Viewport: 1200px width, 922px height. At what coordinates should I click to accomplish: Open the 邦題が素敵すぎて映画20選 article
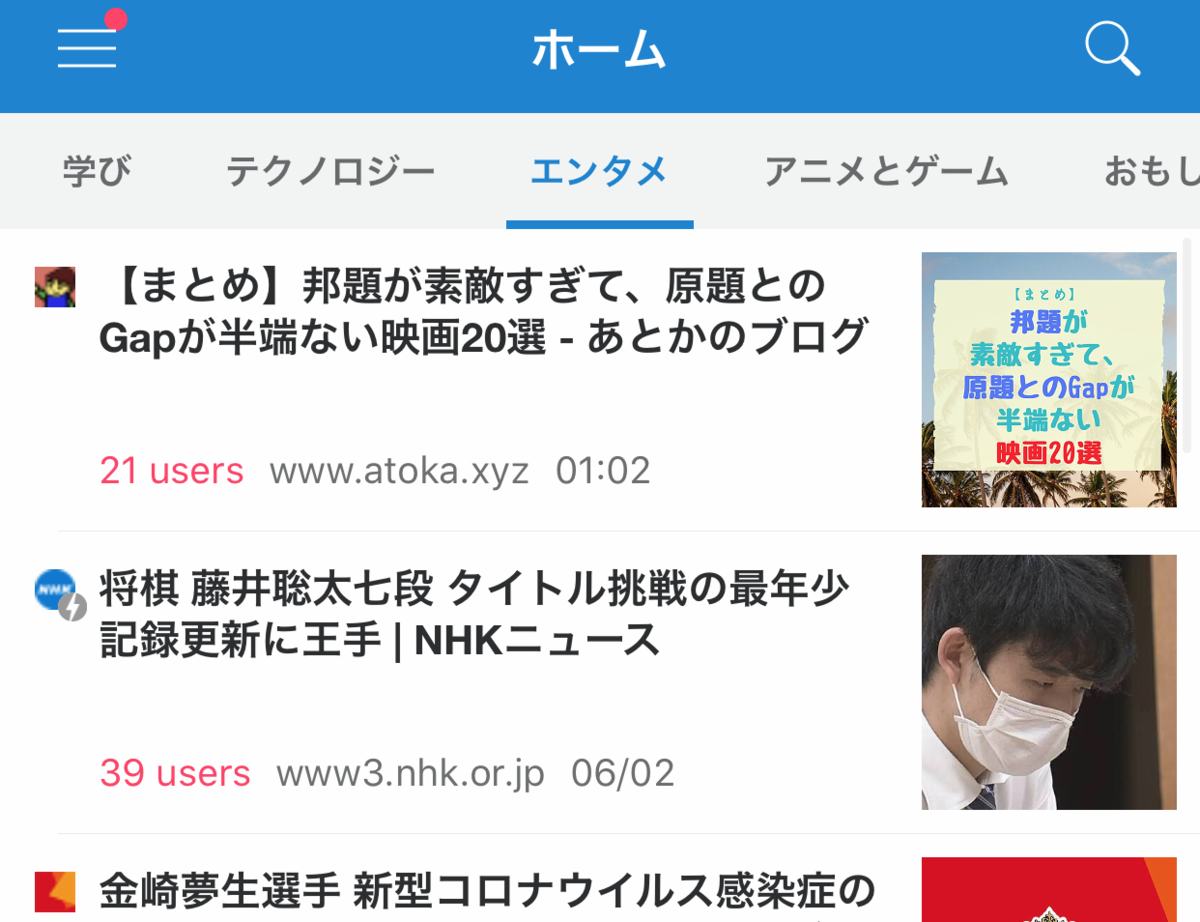click(480, 312)
